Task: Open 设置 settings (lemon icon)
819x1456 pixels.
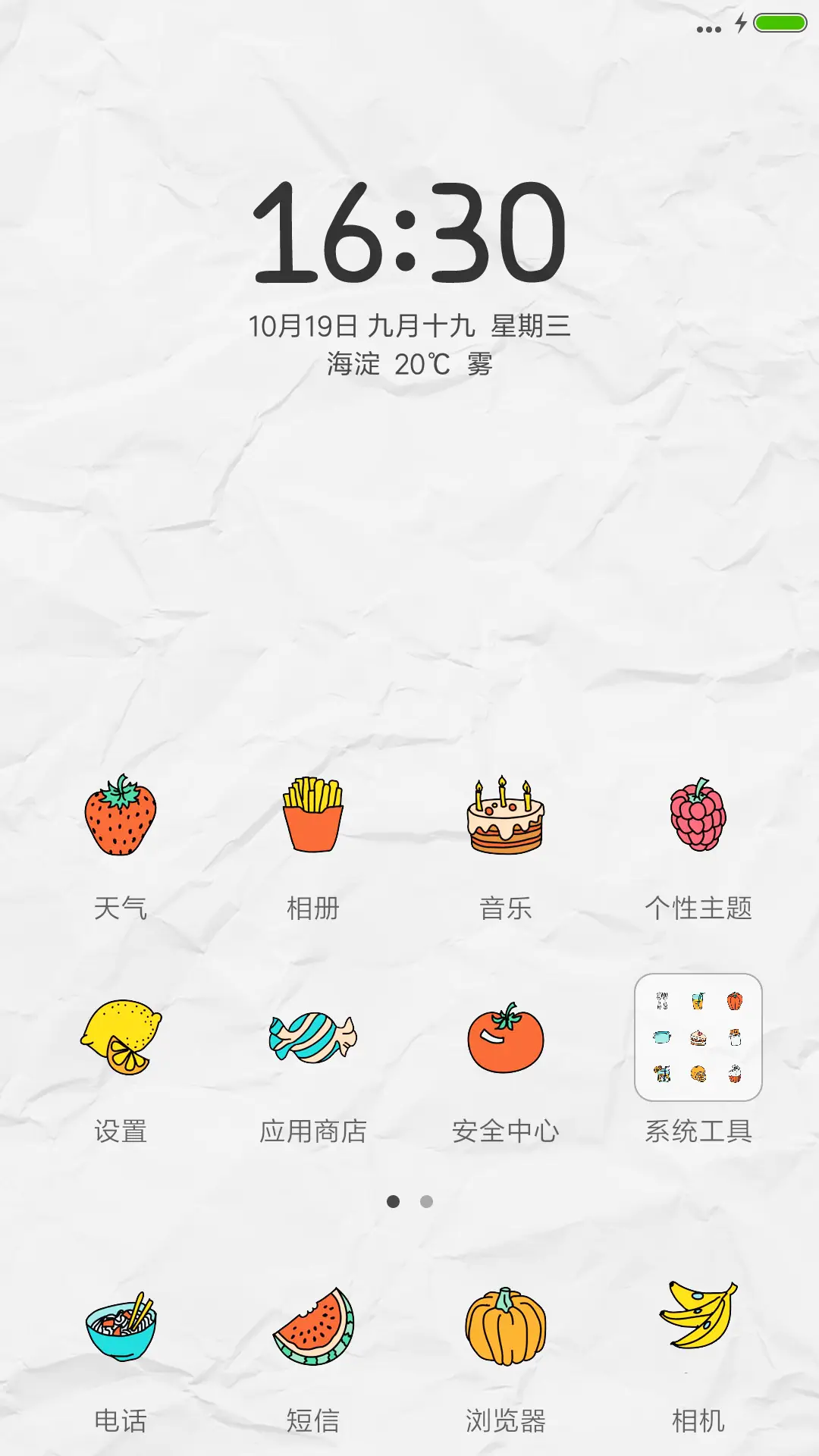Action: (121, 1039)
